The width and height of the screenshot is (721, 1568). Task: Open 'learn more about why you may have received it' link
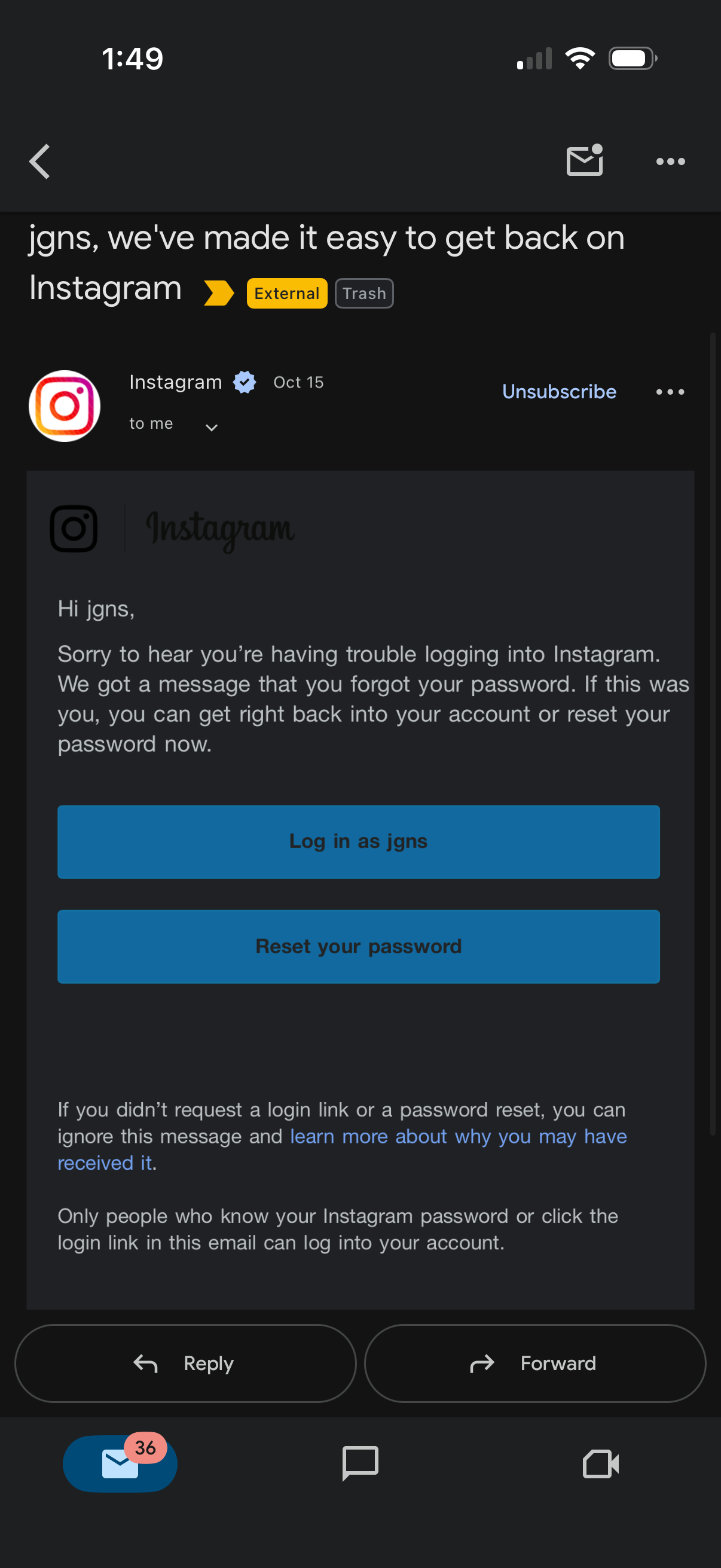(x=457, y=1136)
